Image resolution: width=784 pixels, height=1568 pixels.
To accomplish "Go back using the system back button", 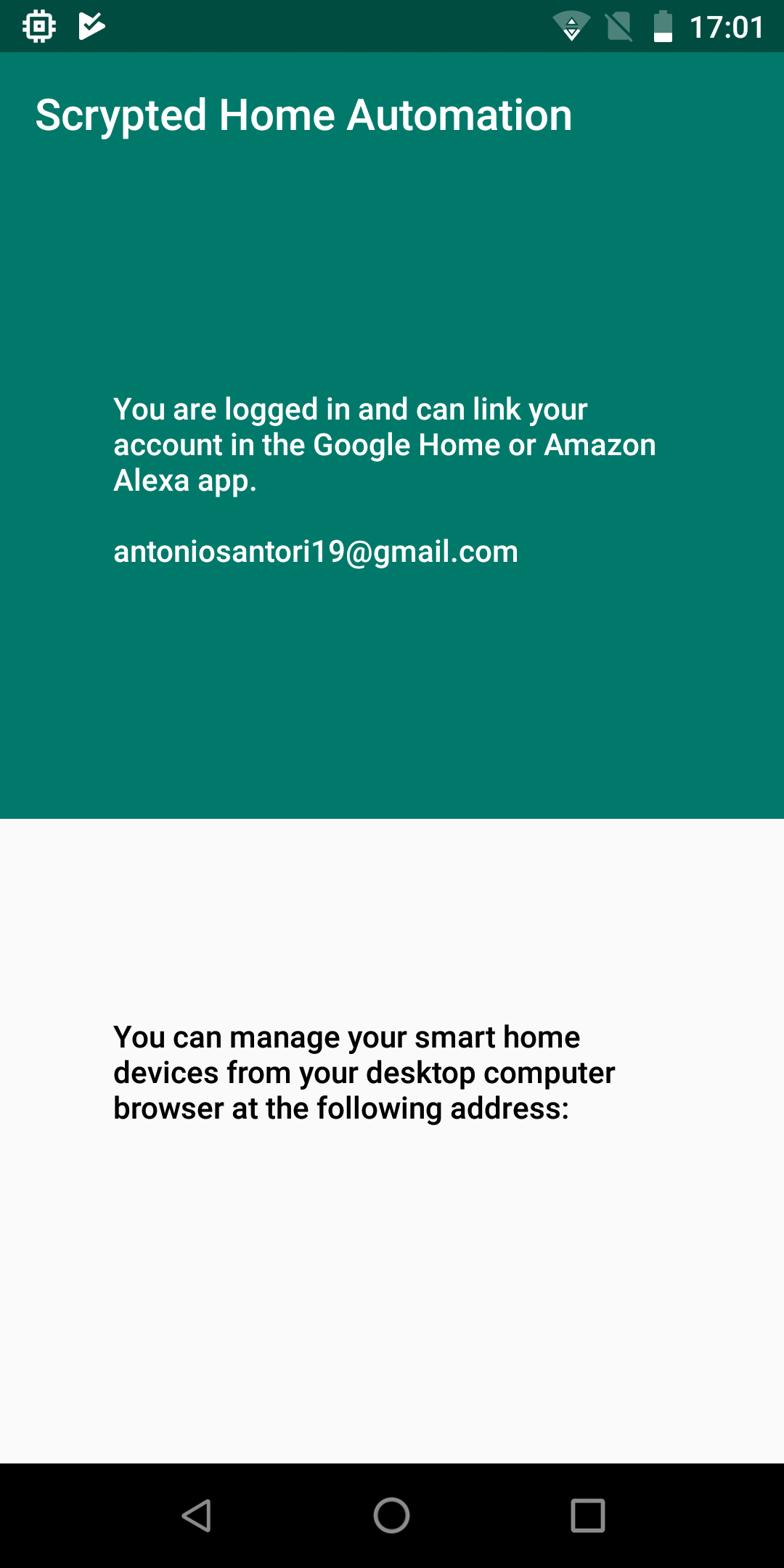I will click(x=196, y=1516).
